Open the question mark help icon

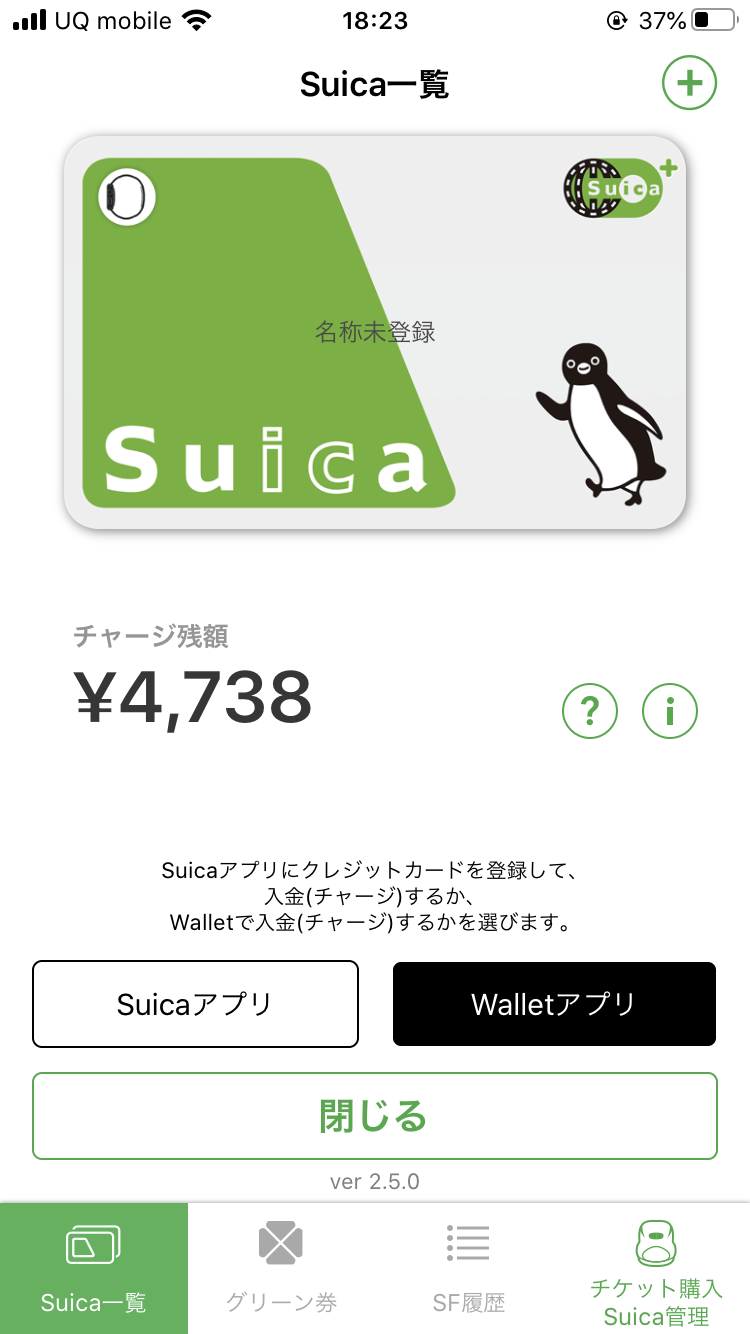click(x=590, y=710)
